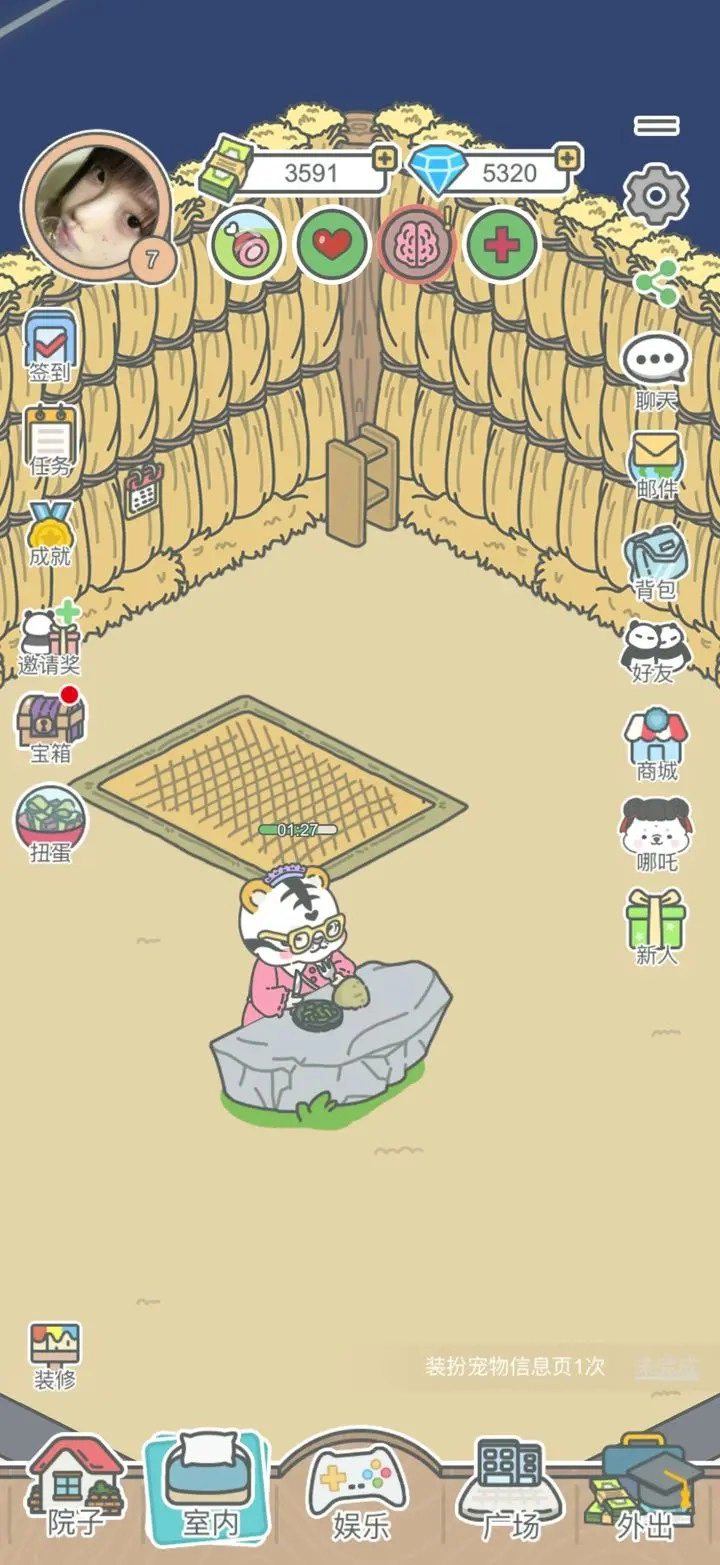Screen dimensions: 720x1565
Task: Visit the 商城 shop
Action: (656, 743)
